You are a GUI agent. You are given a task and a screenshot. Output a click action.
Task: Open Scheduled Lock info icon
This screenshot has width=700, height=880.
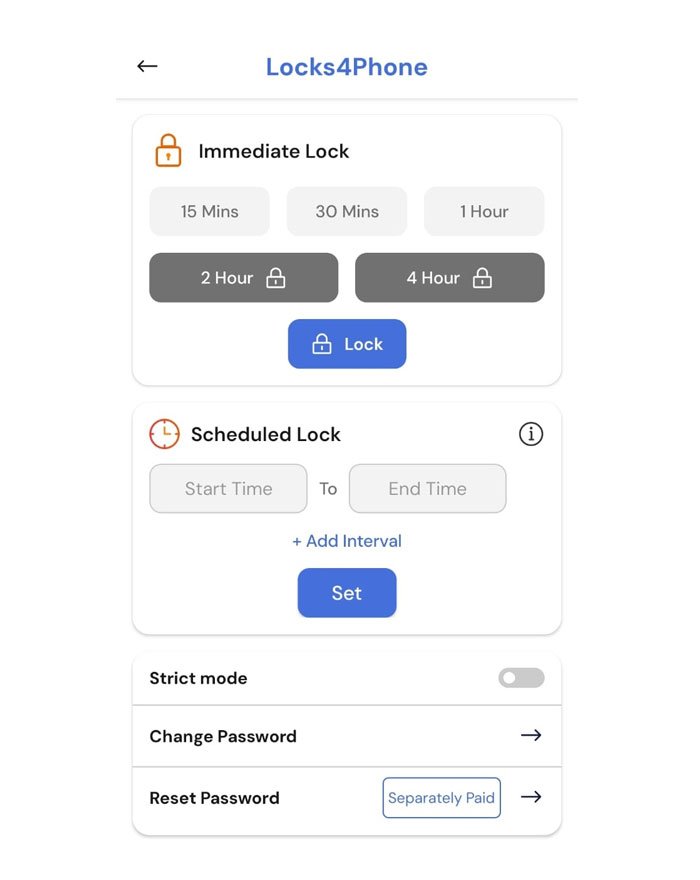coord(531,434)
